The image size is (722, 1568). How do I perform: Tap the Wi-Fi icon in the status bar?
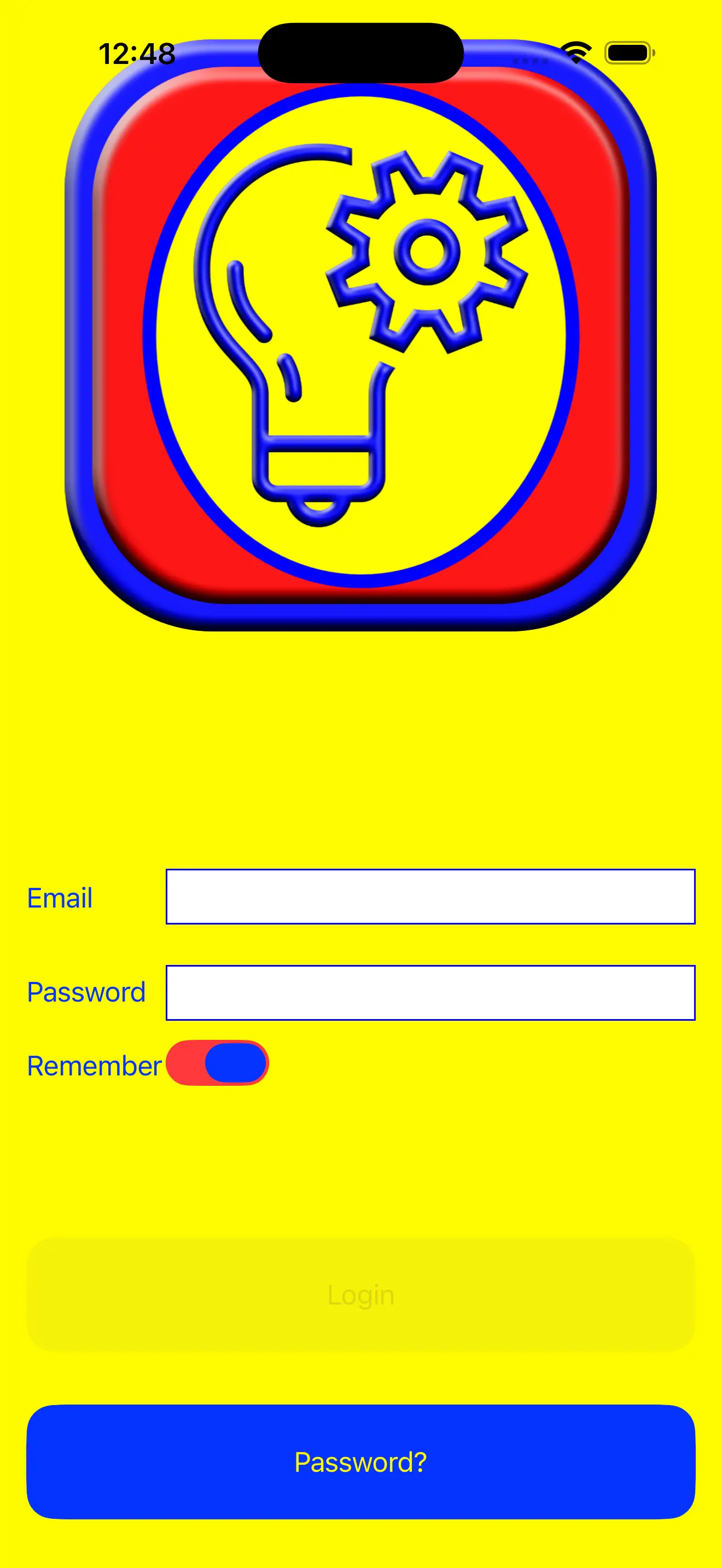(x=576, y=52)
